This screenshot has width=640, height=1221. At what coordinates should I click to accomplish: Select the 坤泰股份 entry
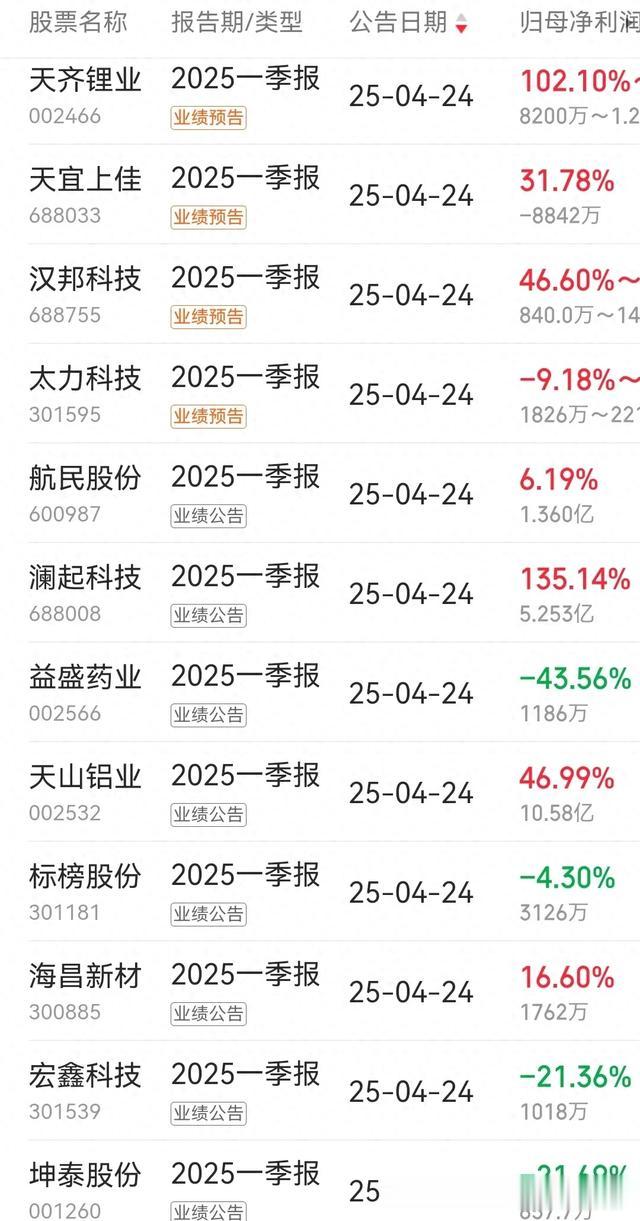[x=320, y=1182]
